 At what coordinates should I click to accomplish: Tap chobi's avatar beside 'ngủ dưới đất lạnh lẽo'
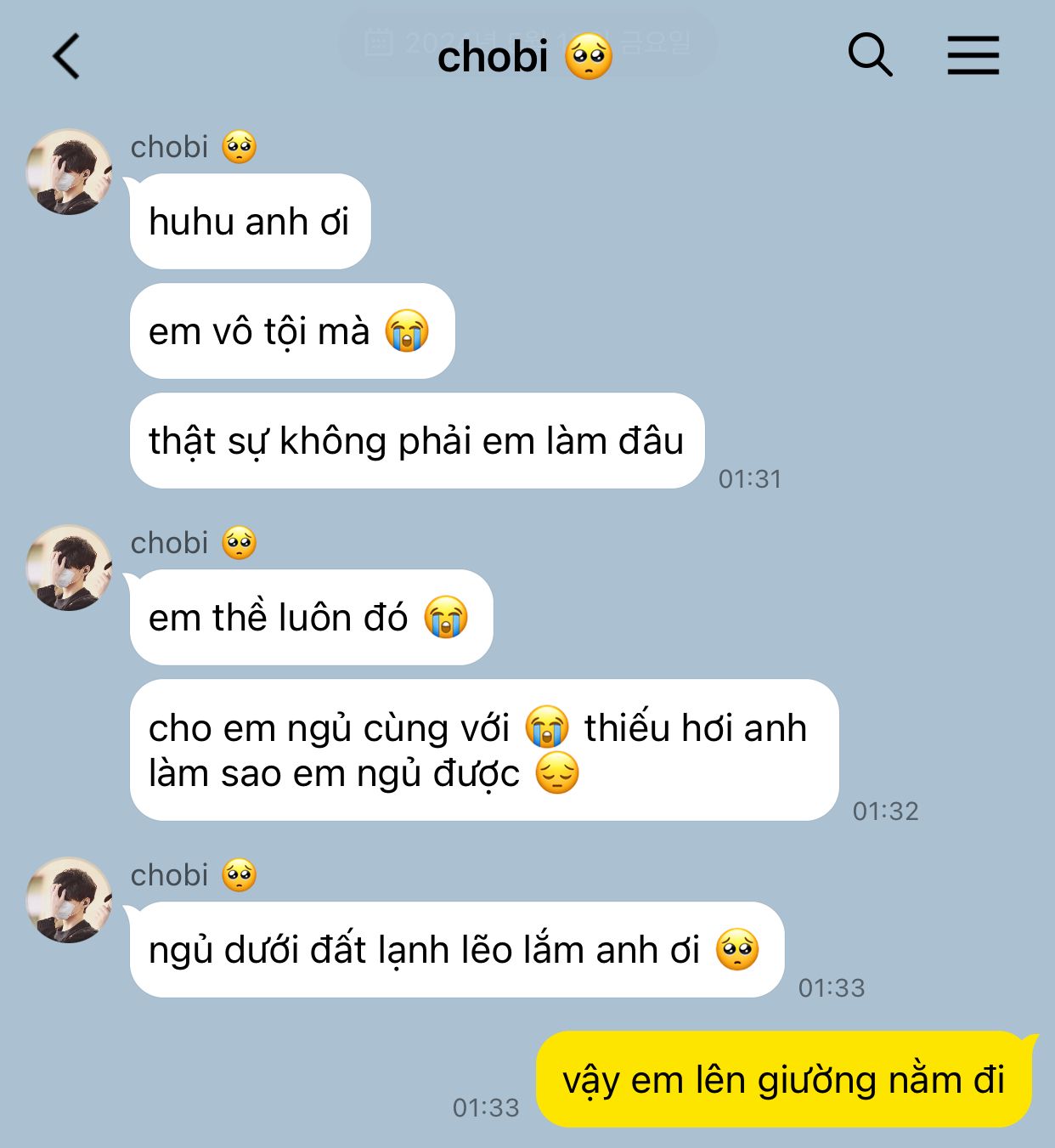click(x=69, y=900)
